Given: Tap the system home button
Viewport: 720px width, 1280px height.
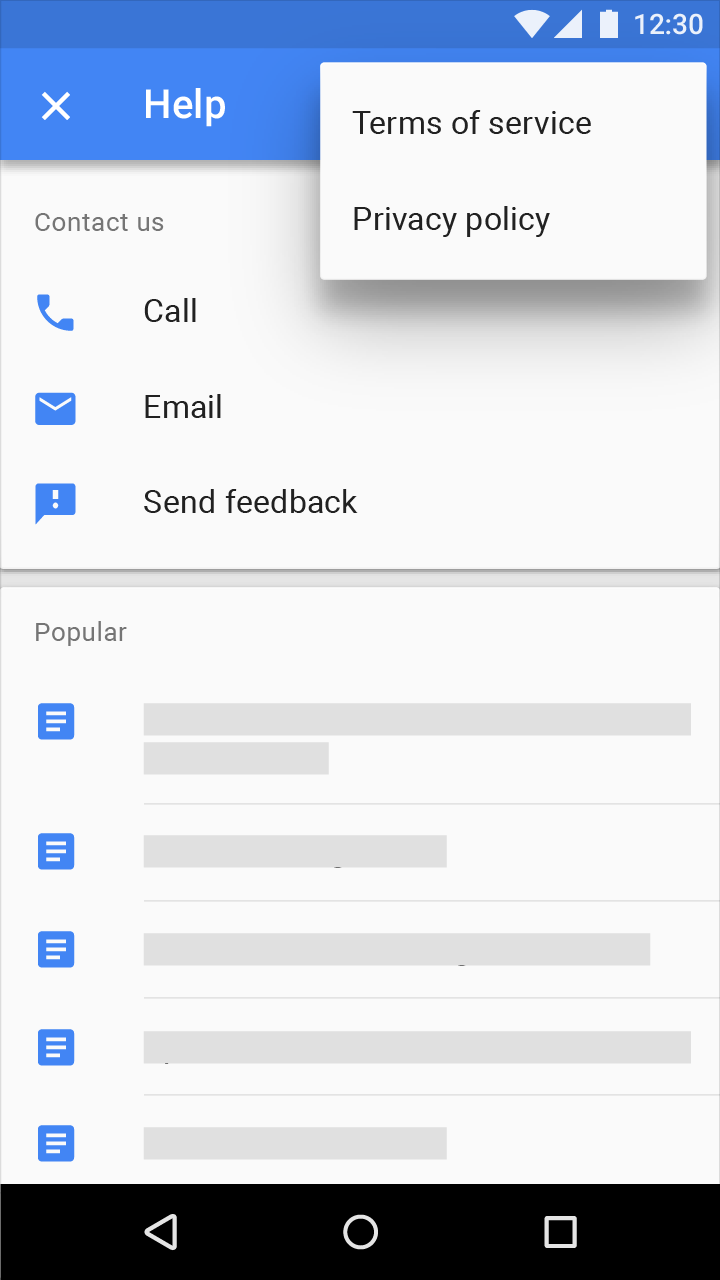Looking at the screenshot, I should (x=360, y=1232).
